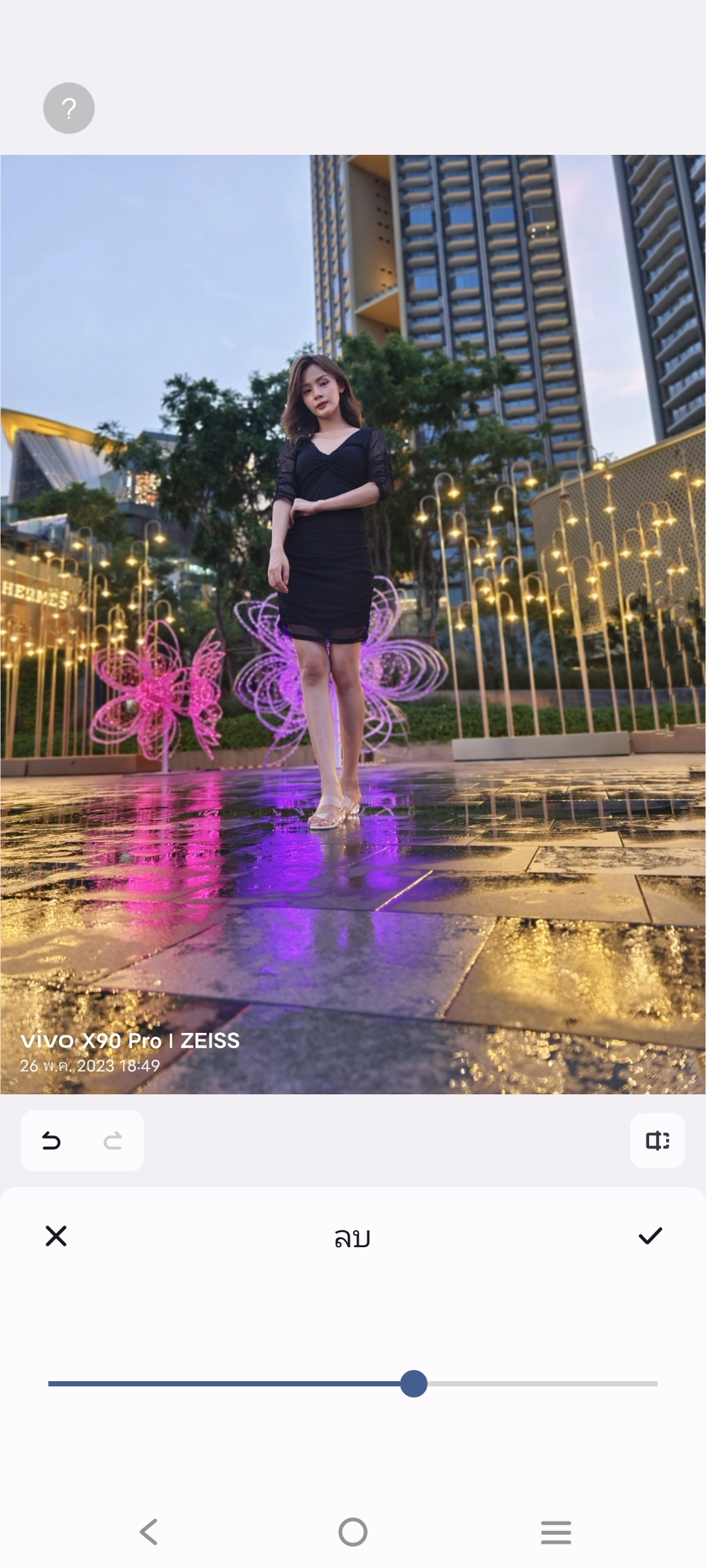Go back with the system back button
This screenshot has width=706, height=1568.
(149, 1531)
